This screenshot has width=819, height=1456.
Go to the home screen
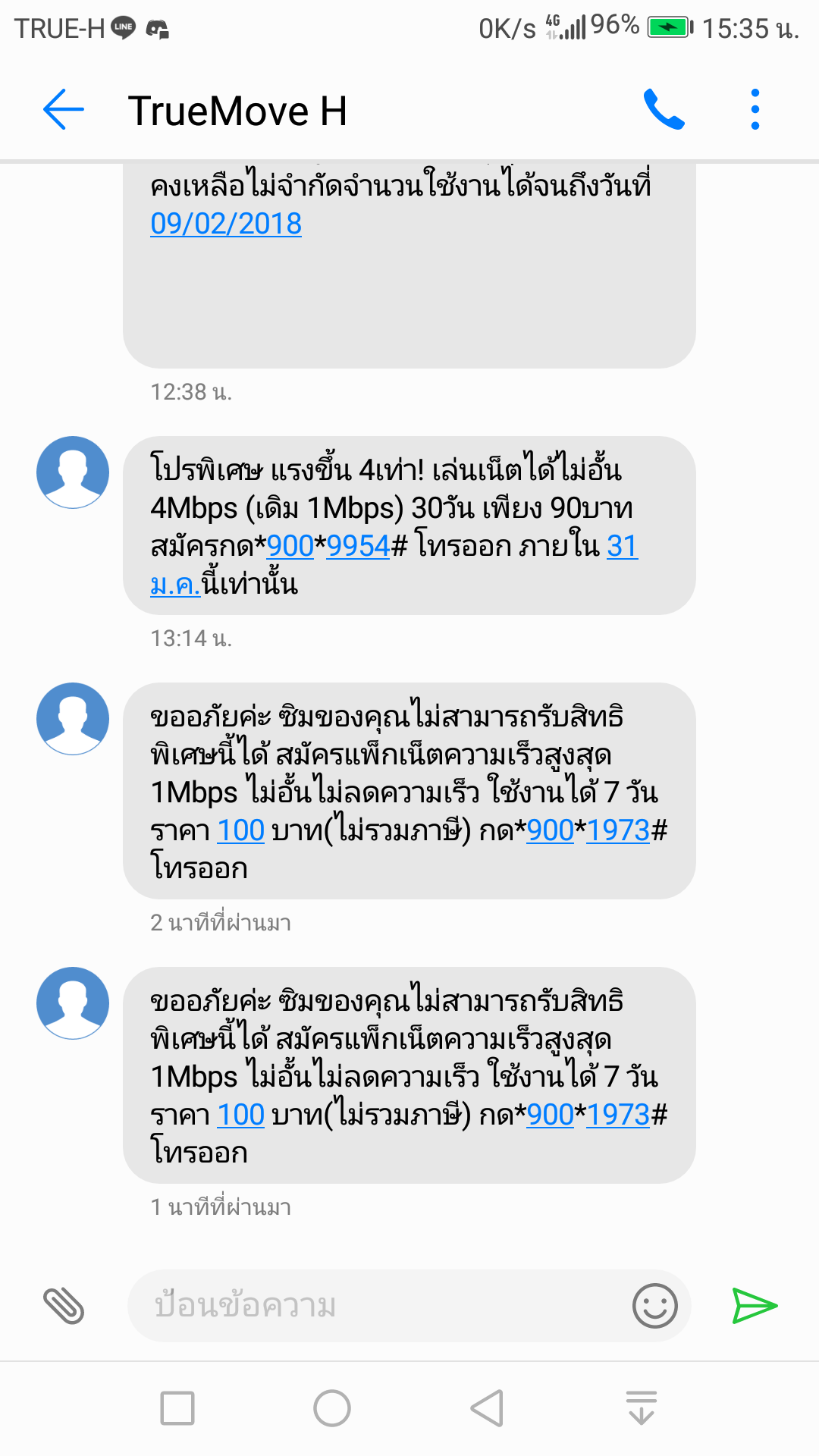tap(332, 1408)
